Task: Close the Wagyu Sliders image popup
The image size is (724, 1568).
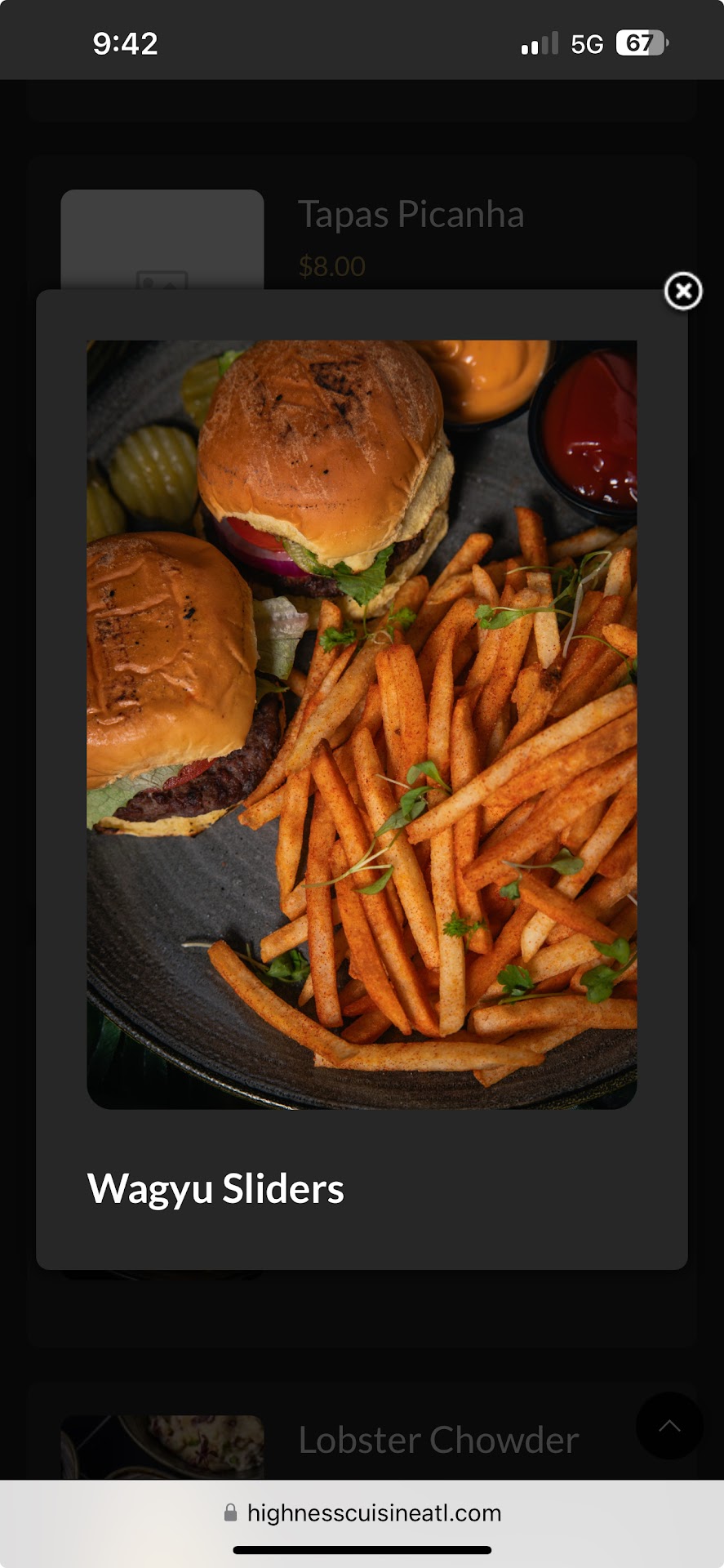Action: coord(683,292)
